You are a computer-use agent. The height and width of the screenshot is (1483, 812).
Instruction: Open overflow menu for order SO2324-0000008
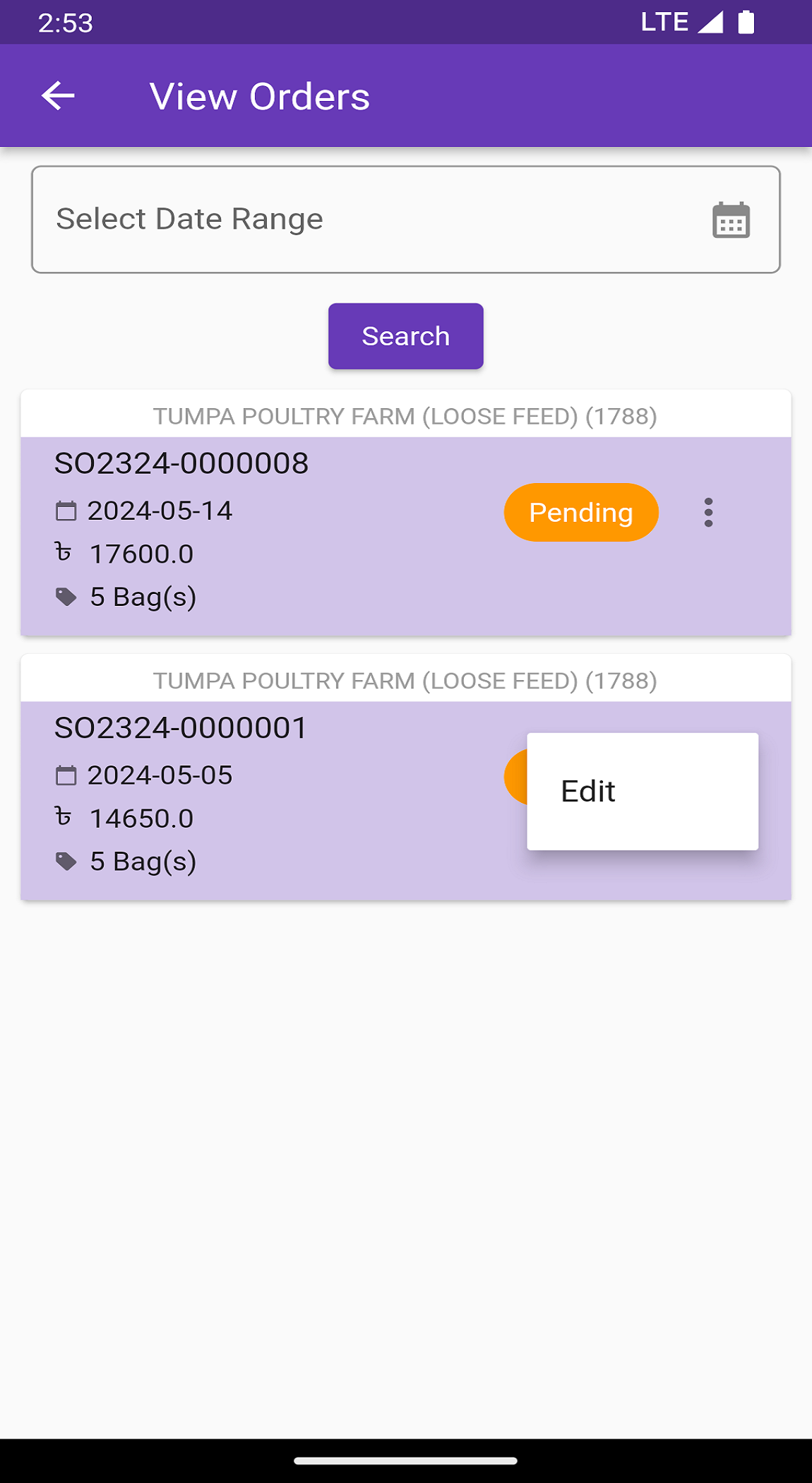click(708, 513)
